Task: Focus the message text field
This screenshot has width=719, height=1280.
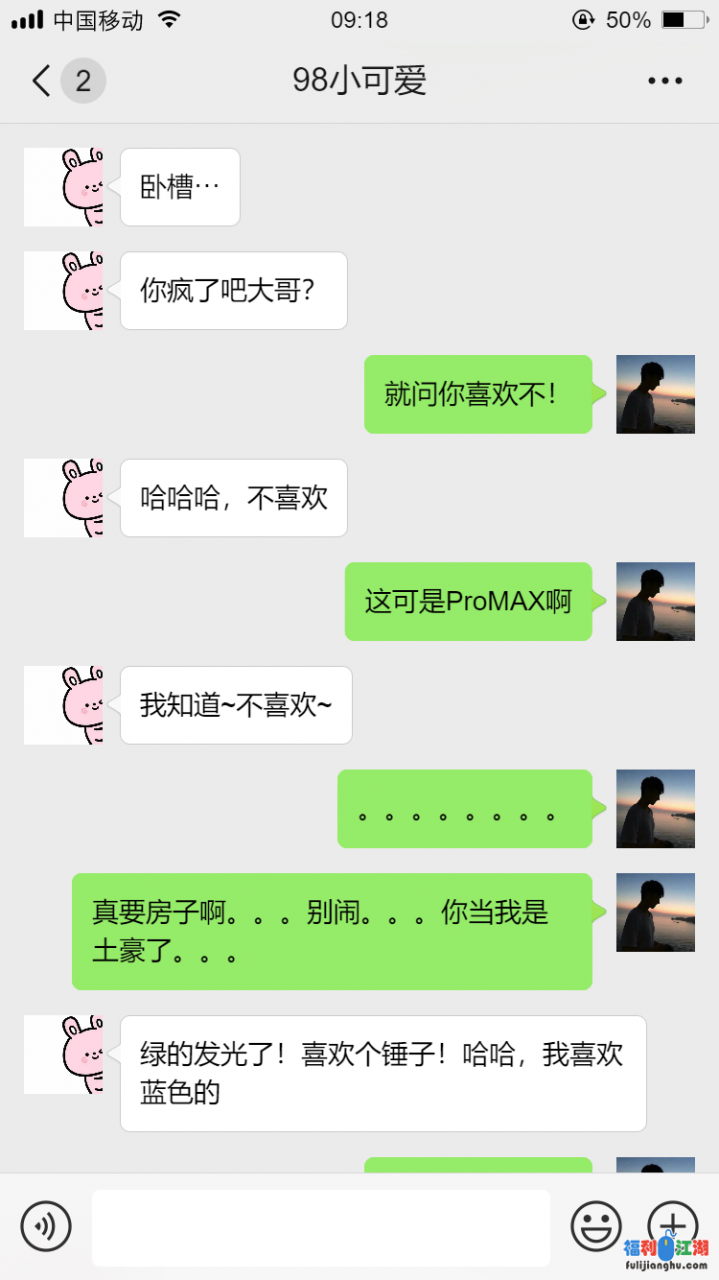Action: tap(320, 1227)
